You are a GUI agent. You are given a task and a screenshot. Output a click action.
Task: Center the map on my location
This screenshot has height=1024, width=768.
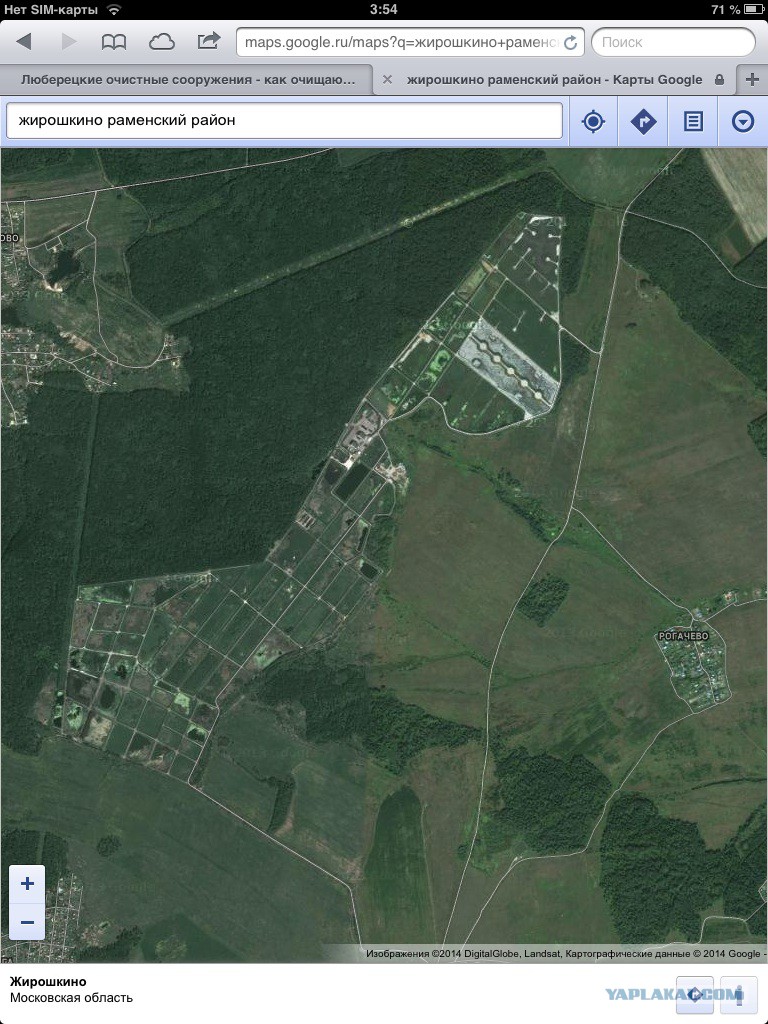coord(594,121)
